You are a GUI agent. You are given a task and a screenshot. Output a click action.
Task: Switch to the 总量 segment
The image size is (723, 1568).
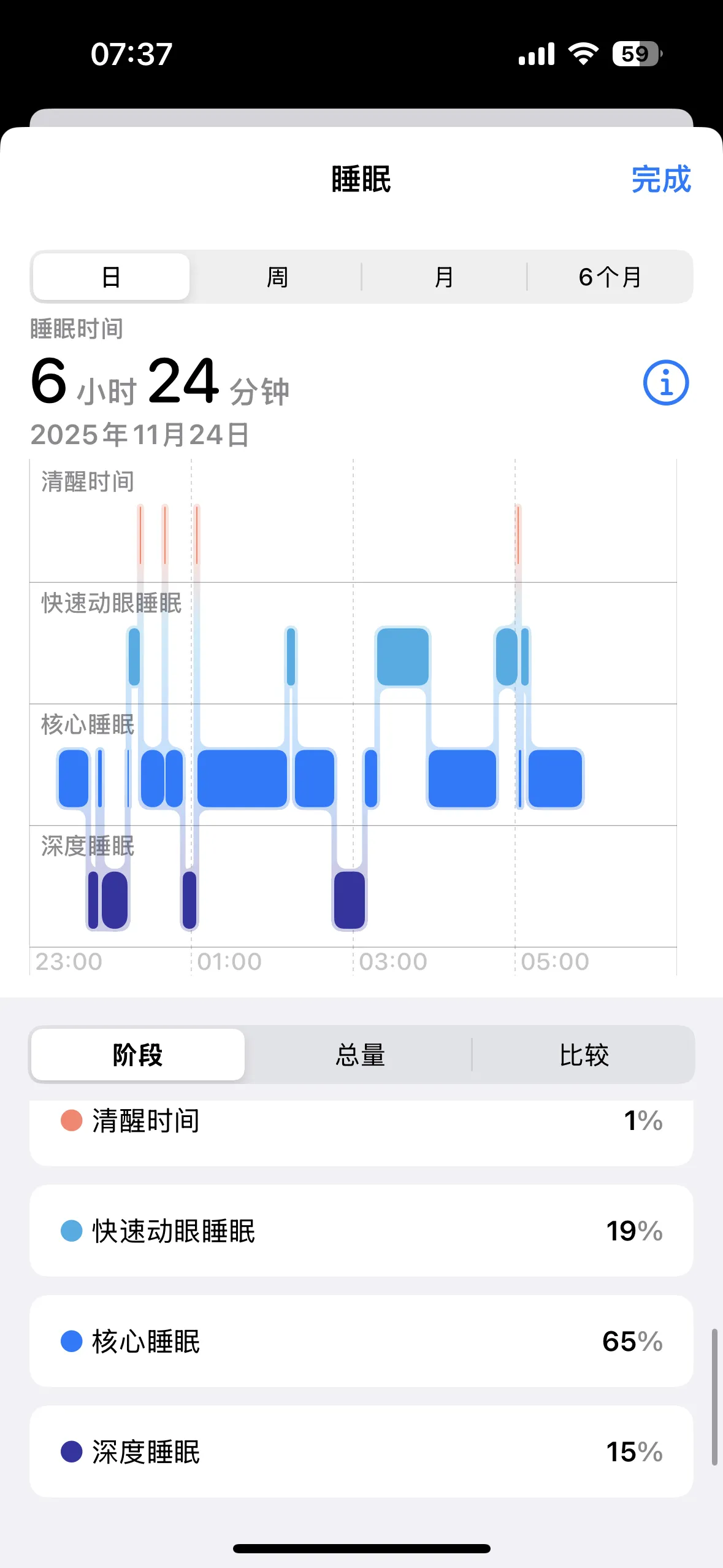(x=360, y=1055)
